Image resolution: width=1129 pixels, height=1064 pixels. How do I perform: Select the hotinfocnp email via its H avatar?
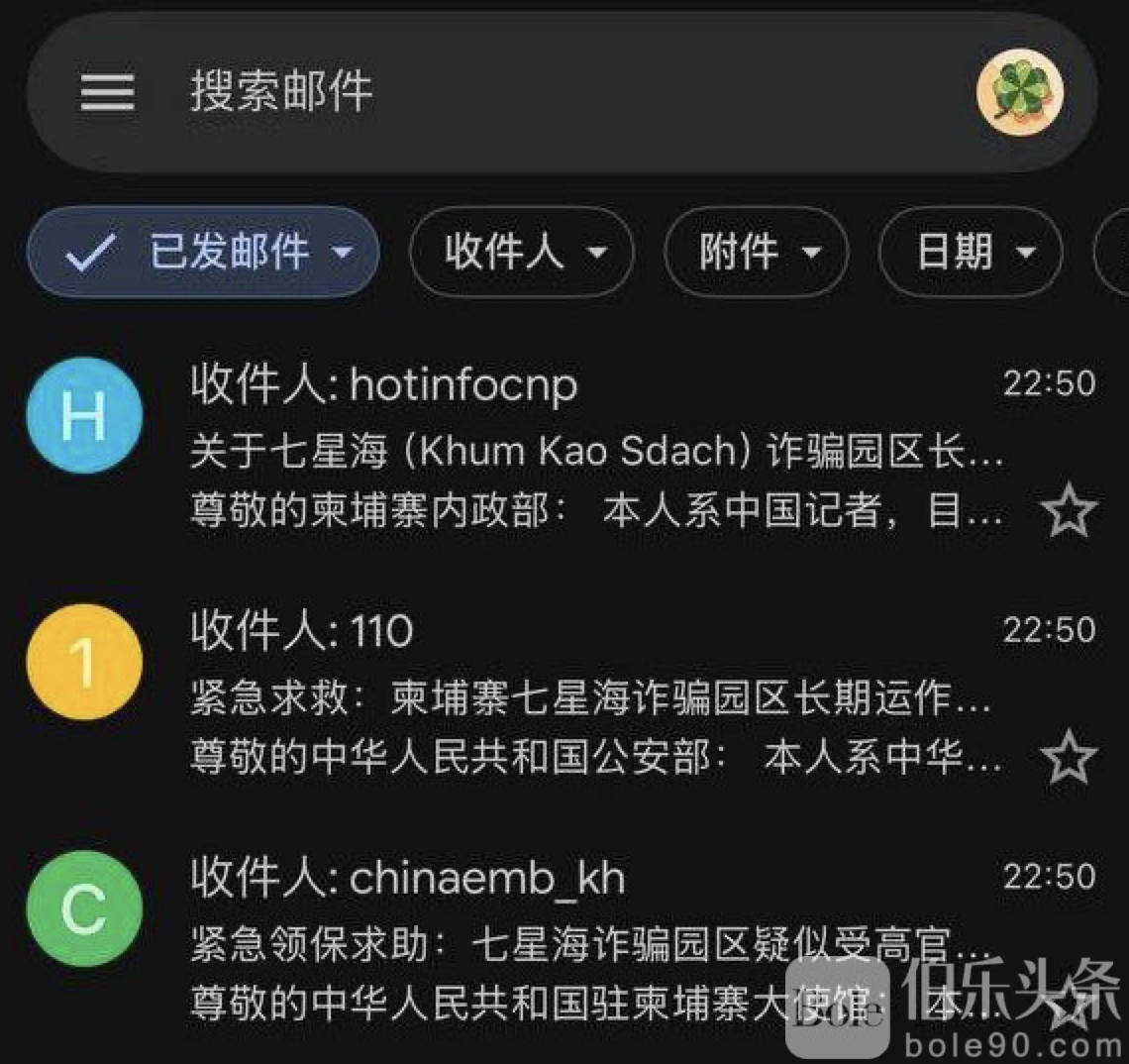point(84,415)
